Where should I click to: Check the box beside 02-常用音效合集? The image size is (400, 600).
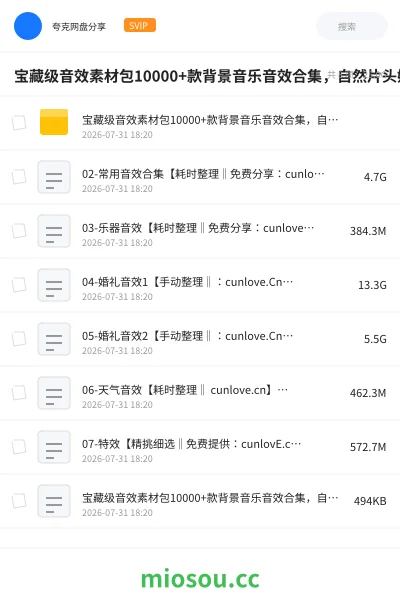(19, 177)
